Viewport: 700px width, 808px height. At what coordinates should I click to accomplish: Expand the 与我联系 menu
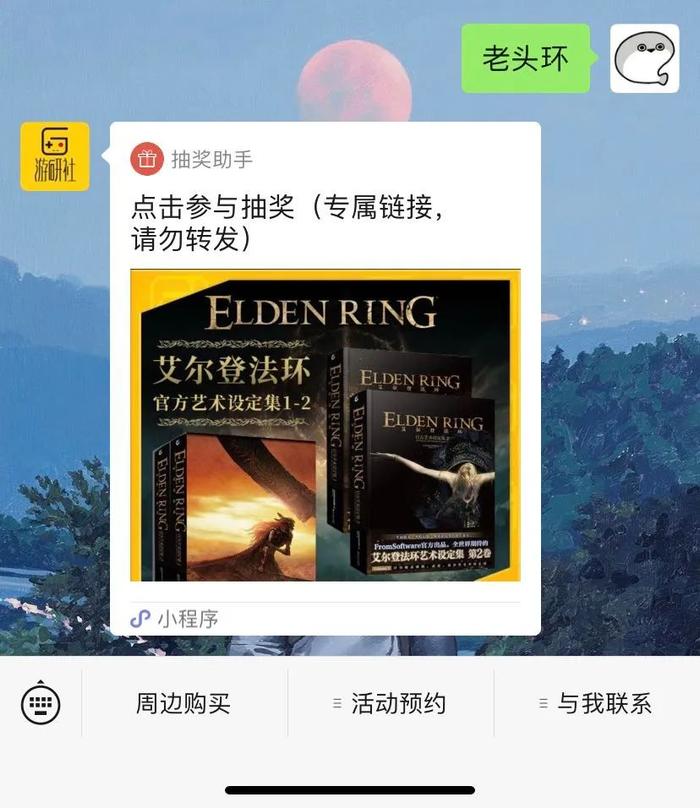[596, 703]
